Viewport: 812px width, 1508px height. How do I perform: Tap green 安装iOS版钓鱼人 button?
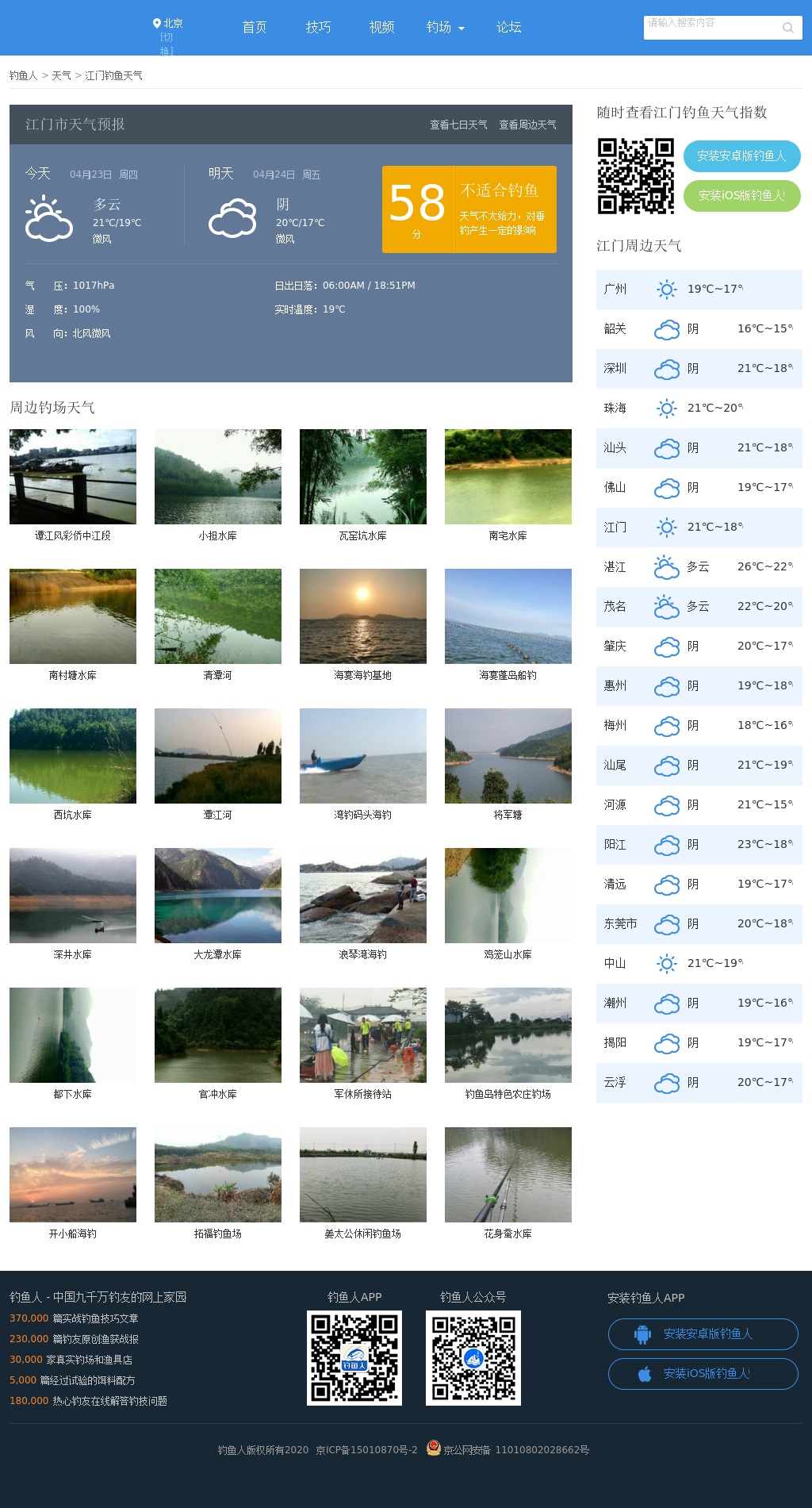(741, 195)
